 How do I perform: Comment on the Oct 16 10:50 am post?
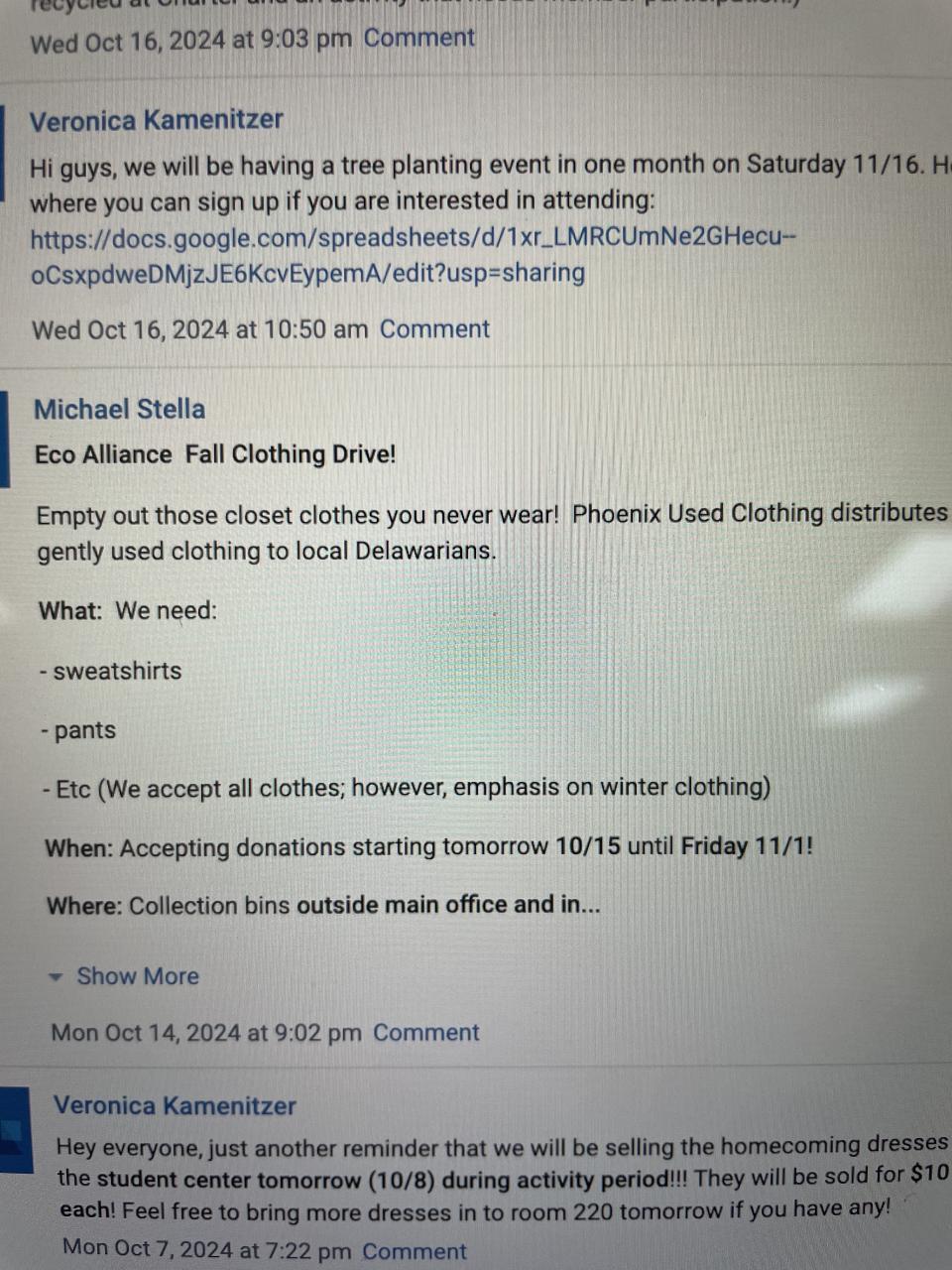pos(434,329)
